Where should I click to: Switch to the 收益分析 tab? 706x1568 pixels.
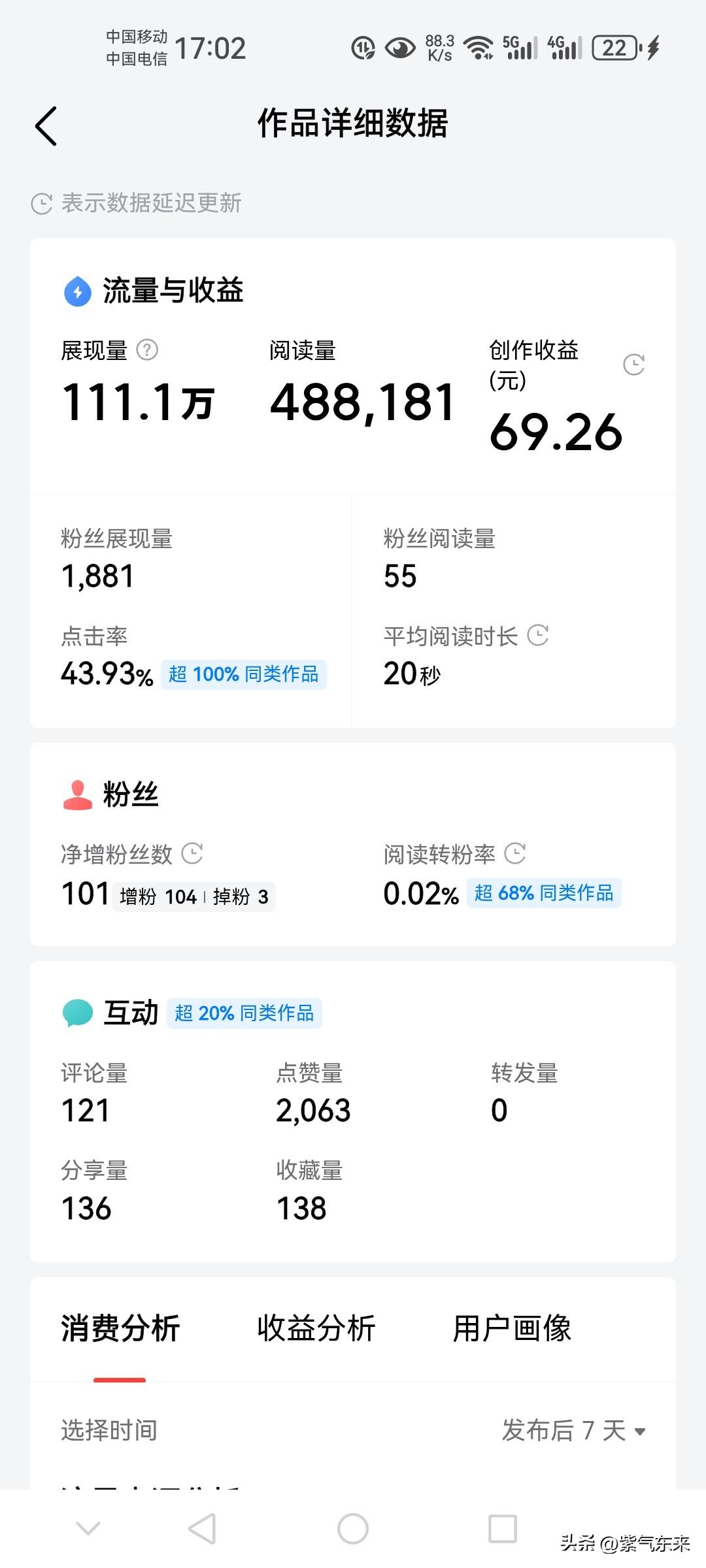click(318, 1328)
